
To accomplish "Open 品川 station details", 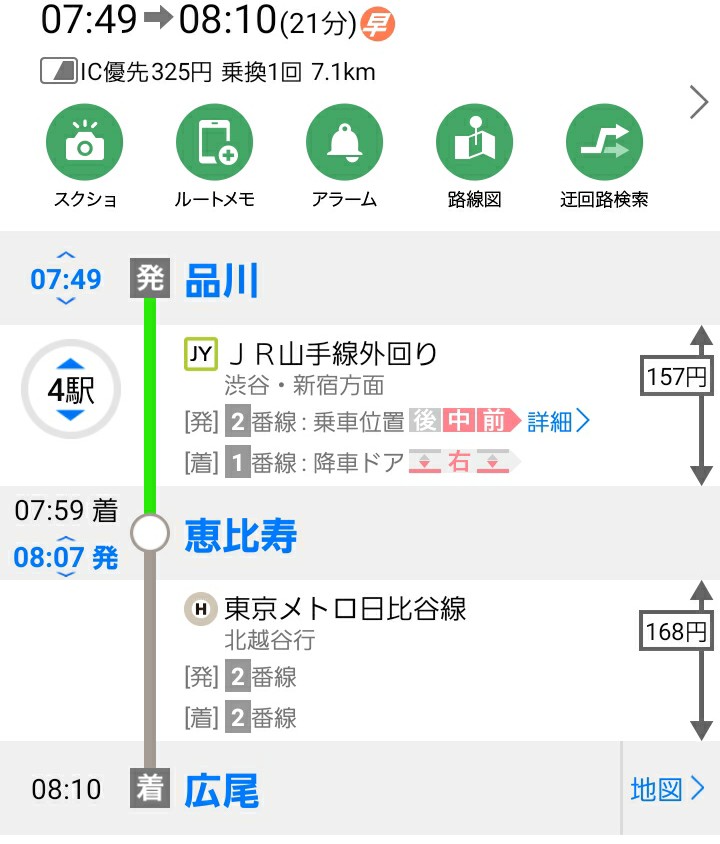I will tap(222, 281).
